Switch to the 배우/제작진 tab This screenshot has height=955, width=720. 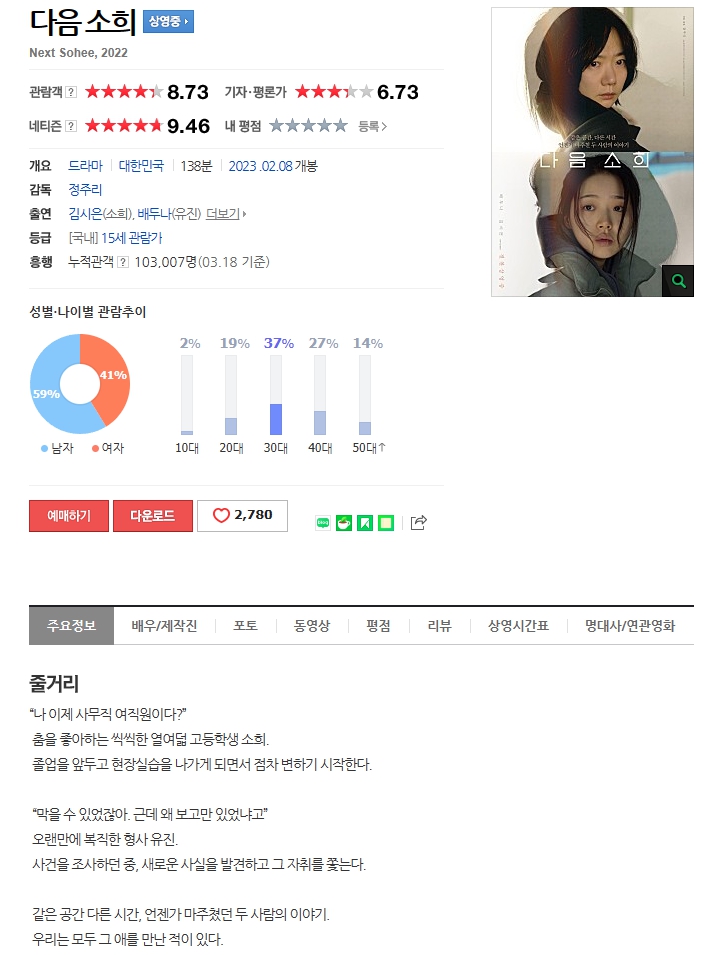click(164, 626)
